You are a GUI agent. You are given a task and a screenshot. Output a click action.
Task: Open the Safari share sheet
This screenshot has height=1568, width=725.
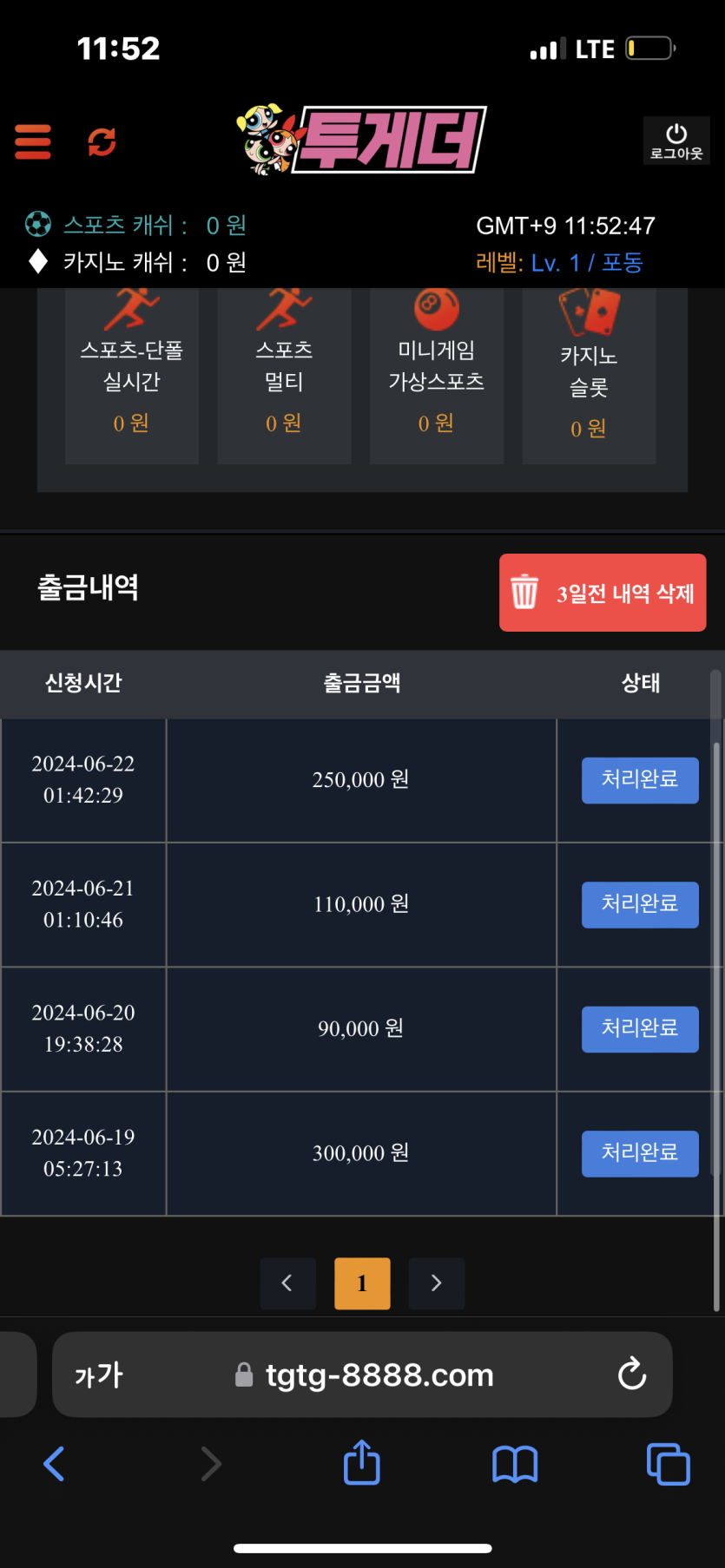click(362, 1464)
